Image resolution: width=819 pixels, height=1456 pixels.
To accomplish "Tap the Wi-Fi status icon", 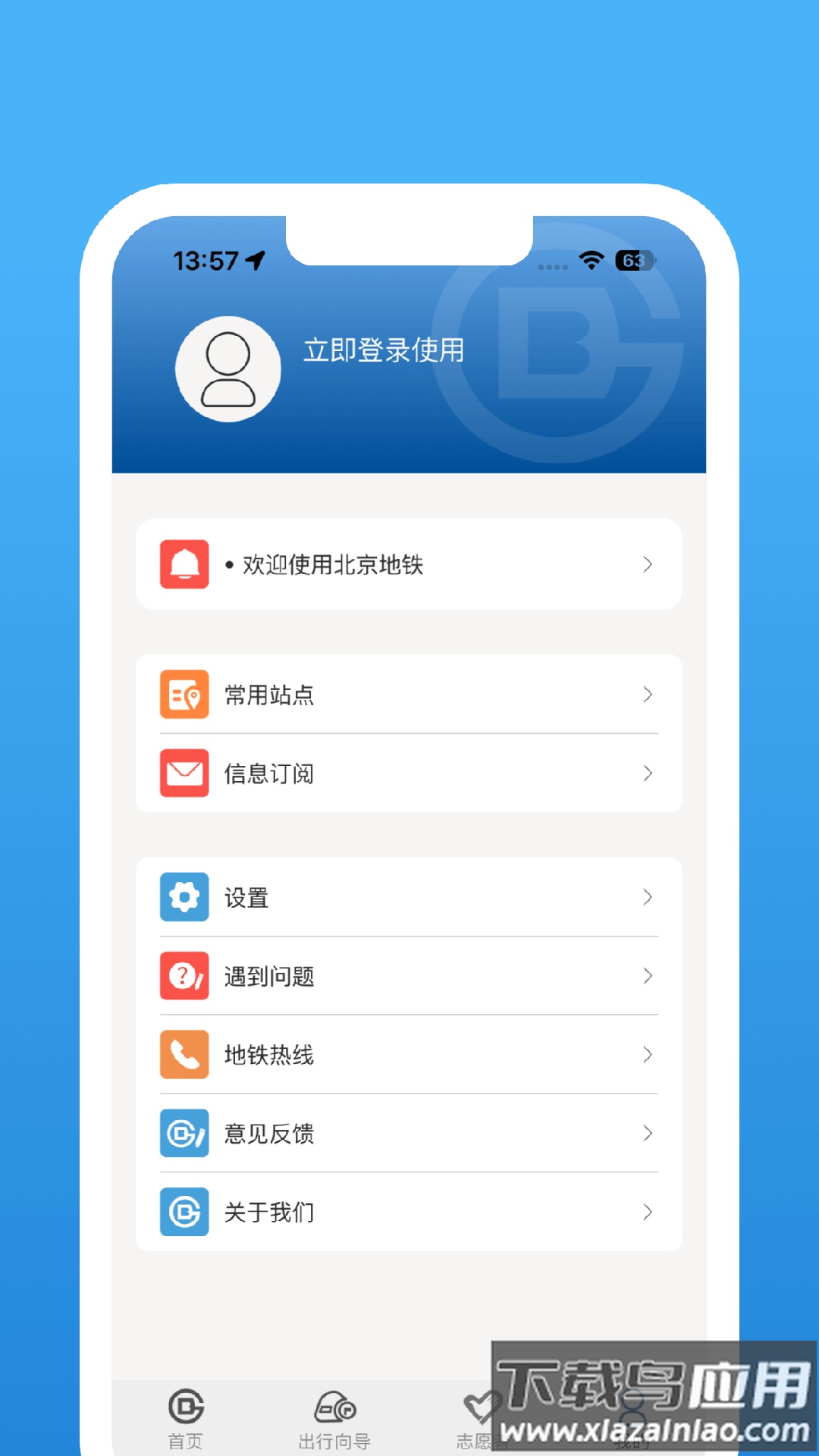I will [590, 261].
